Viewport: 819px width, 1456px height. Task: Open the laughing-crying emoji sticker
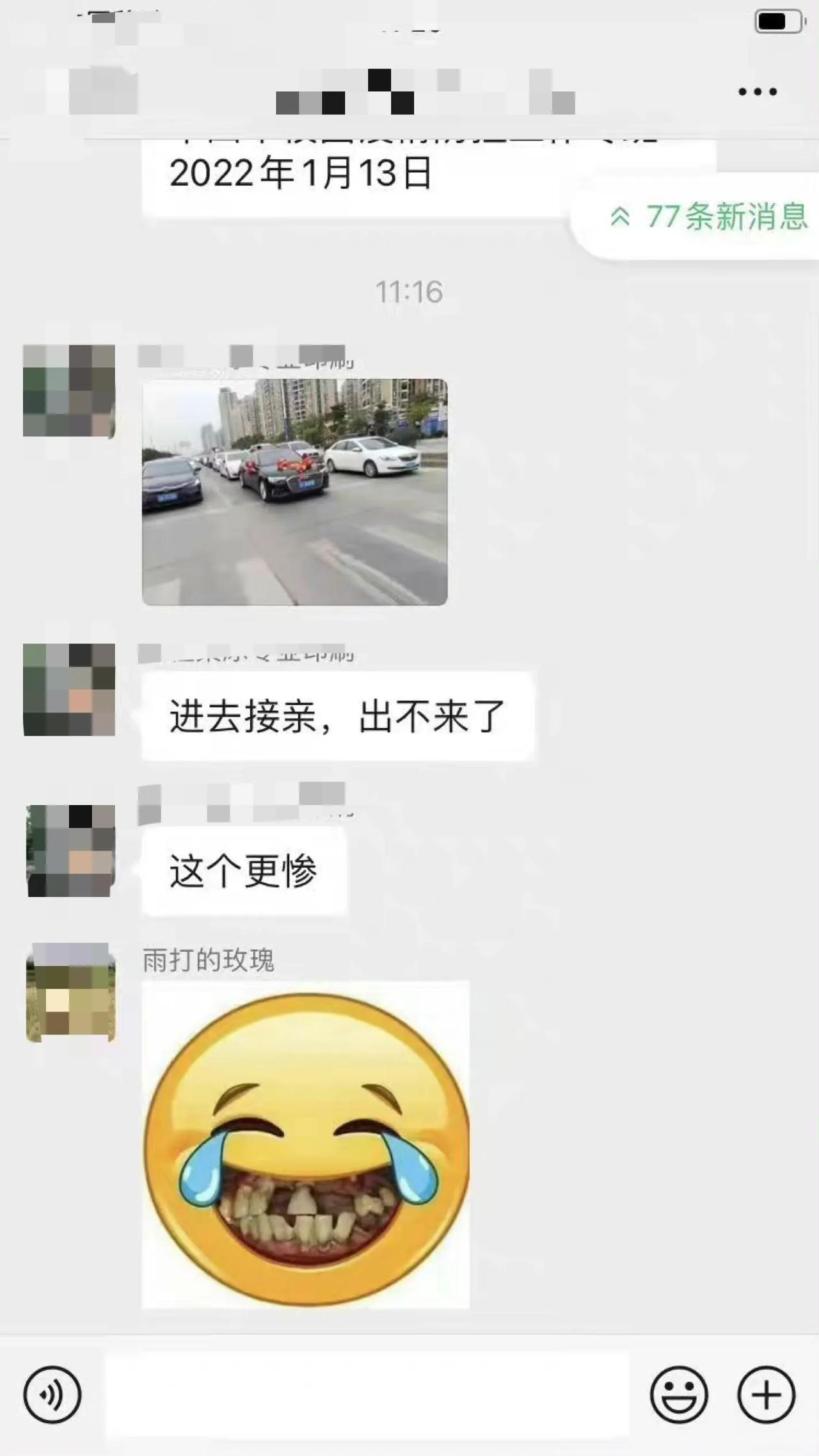306,1145
